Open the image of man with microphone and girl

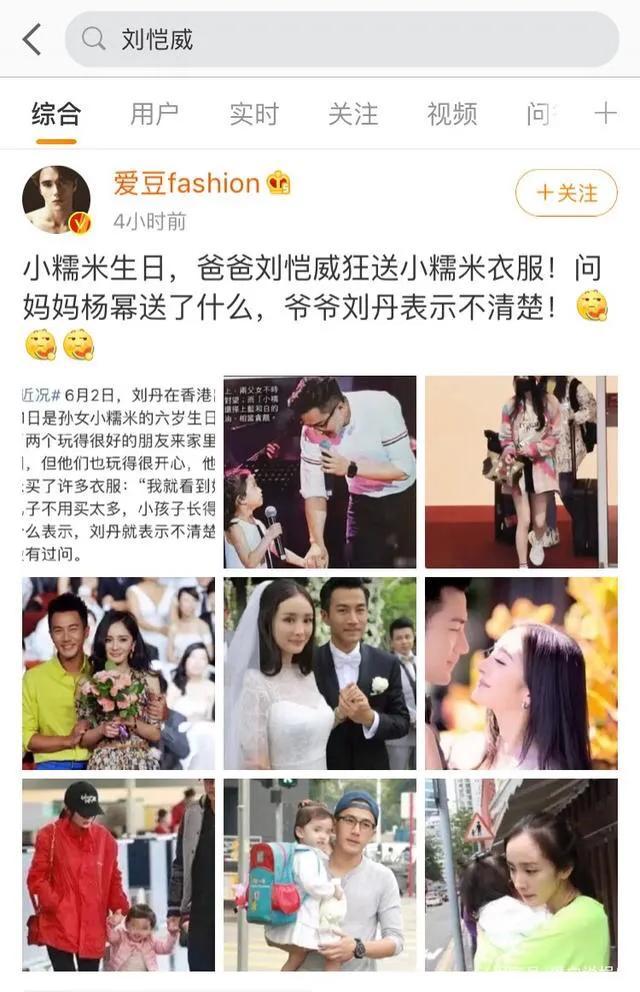[319, 471]
